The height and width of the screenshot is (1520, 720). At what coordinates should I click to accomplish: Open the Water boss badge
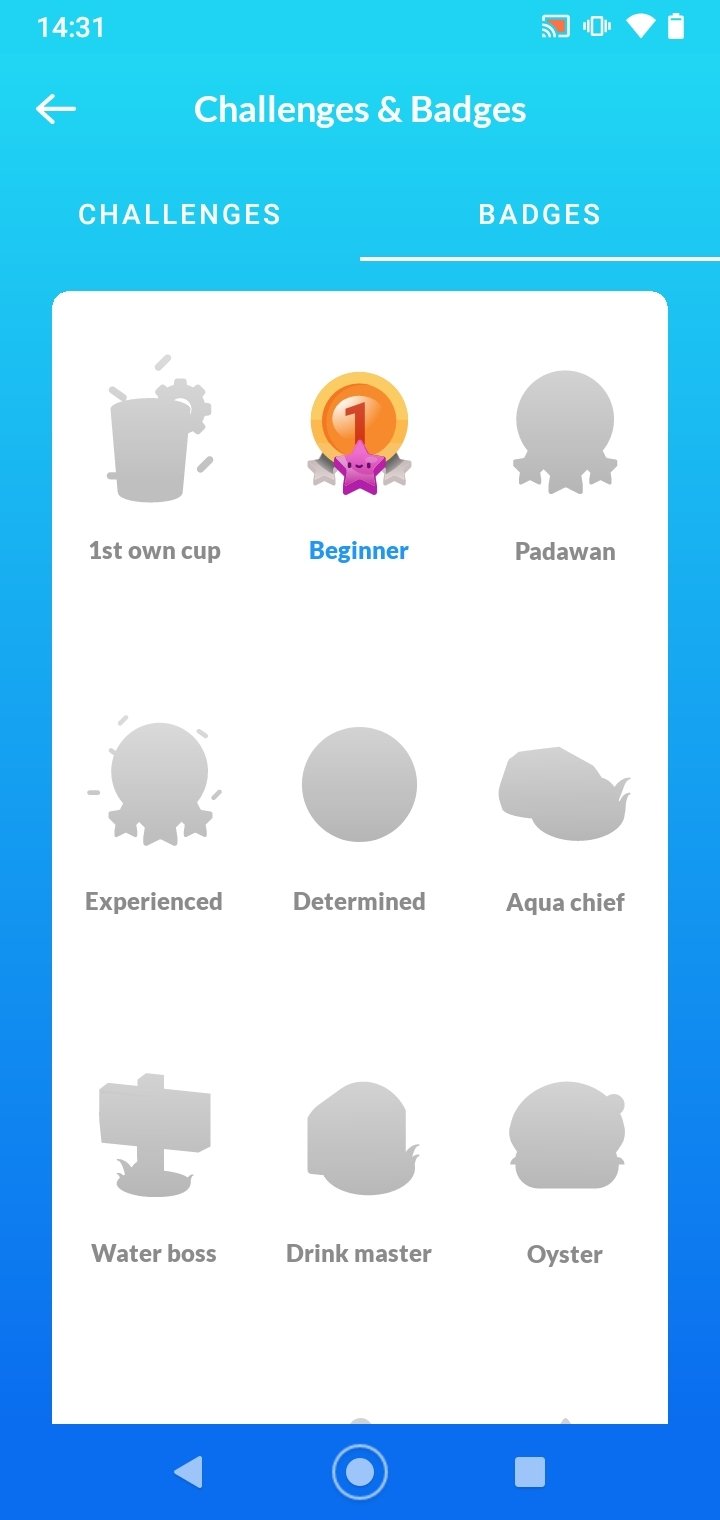[x=154, y=1165]
